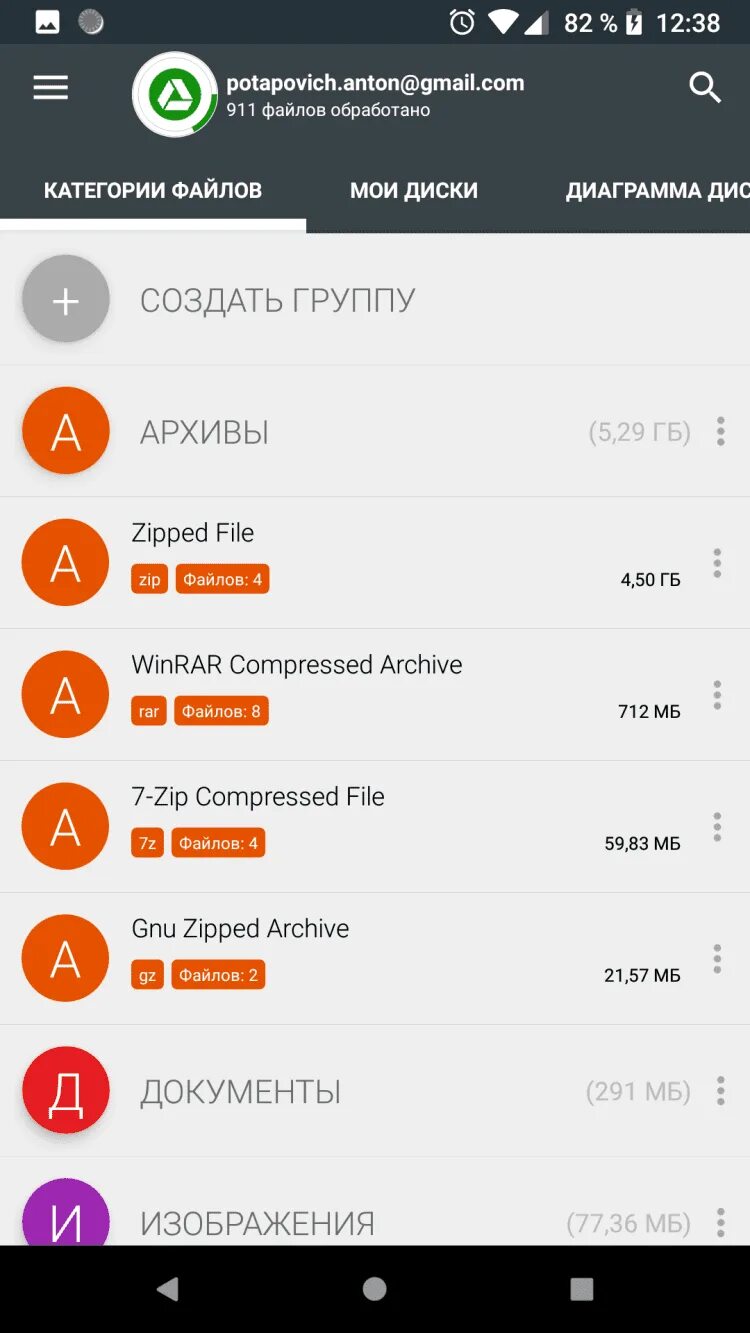750x1333 pixels.
Task: Select the А icon for 7-Zip Compressed File
Action: coord(65,826)
